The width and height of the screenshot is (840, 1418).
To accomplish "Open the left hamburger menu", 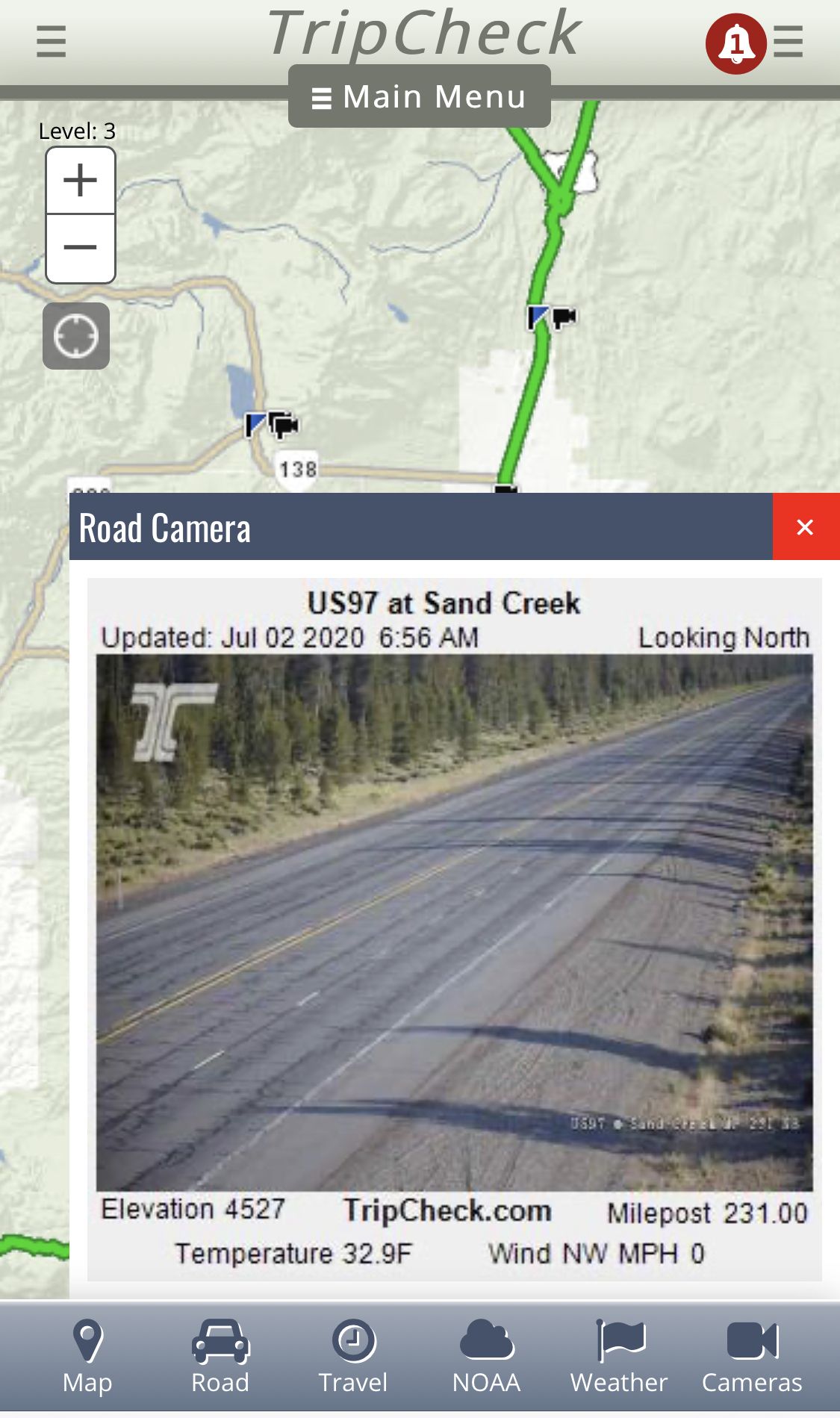I will [x=51, y=41].
